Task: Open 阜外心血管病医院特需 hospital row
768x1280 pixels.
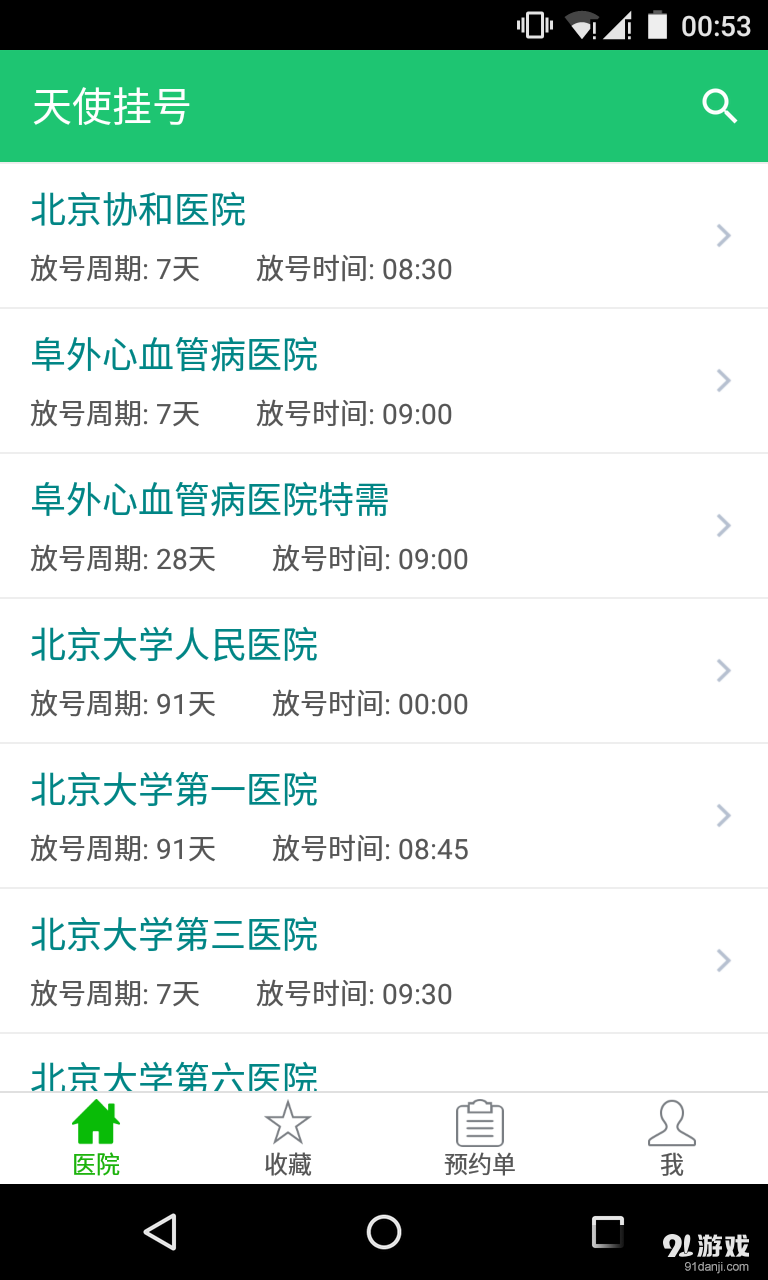Action: point(384,526)
